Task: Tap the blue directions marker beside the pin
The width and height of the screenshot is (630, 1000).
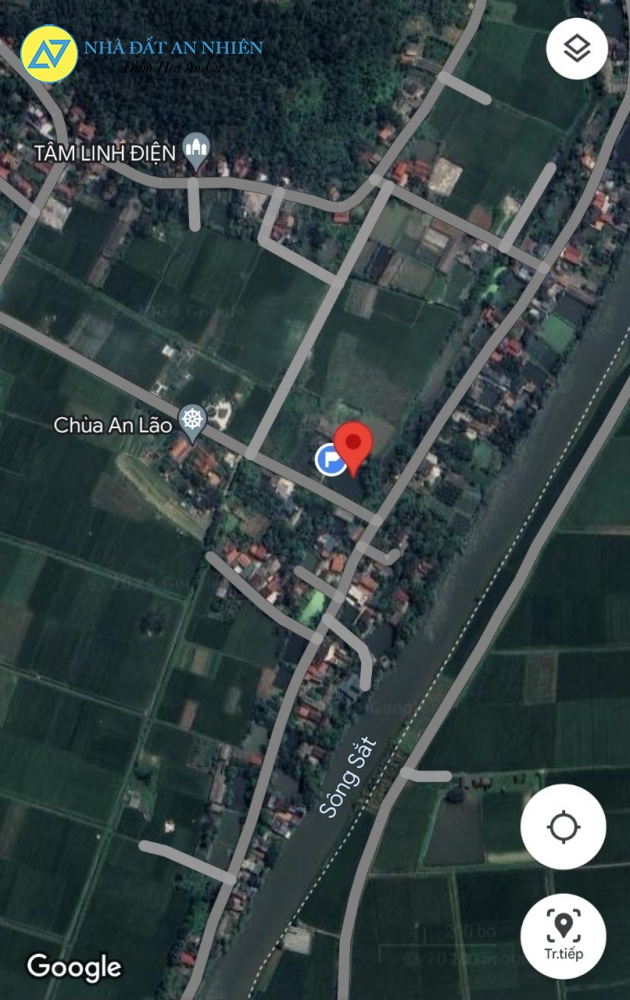Action: [x=328, y=461]
